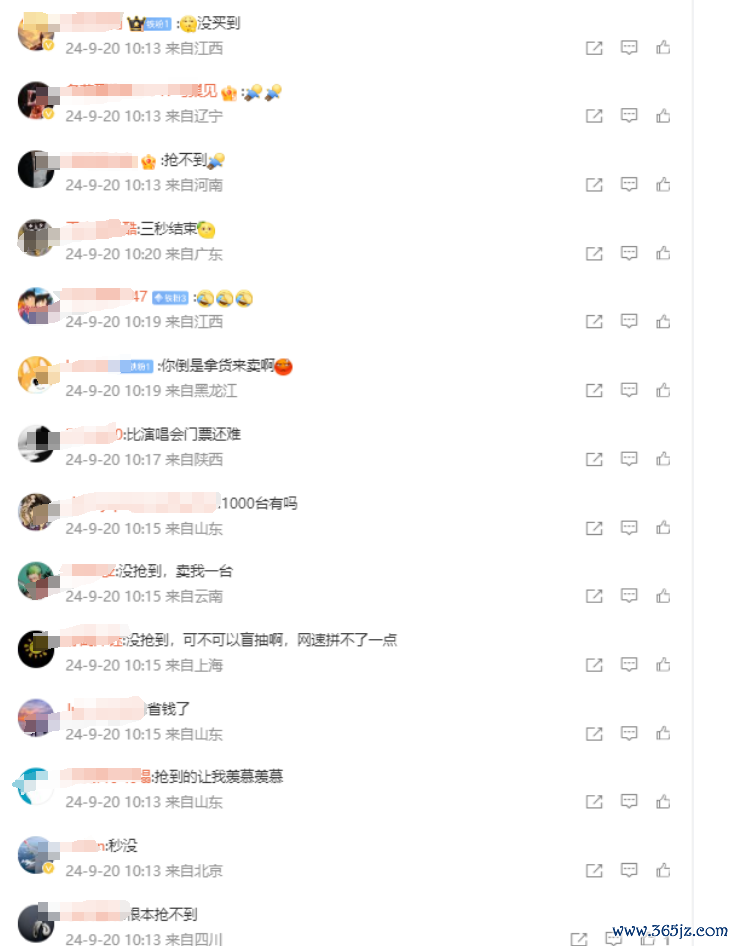The width and height of the screenshot is (735, 946).
Task: Like the comment 省钱了
Action: tap(663, 733)
